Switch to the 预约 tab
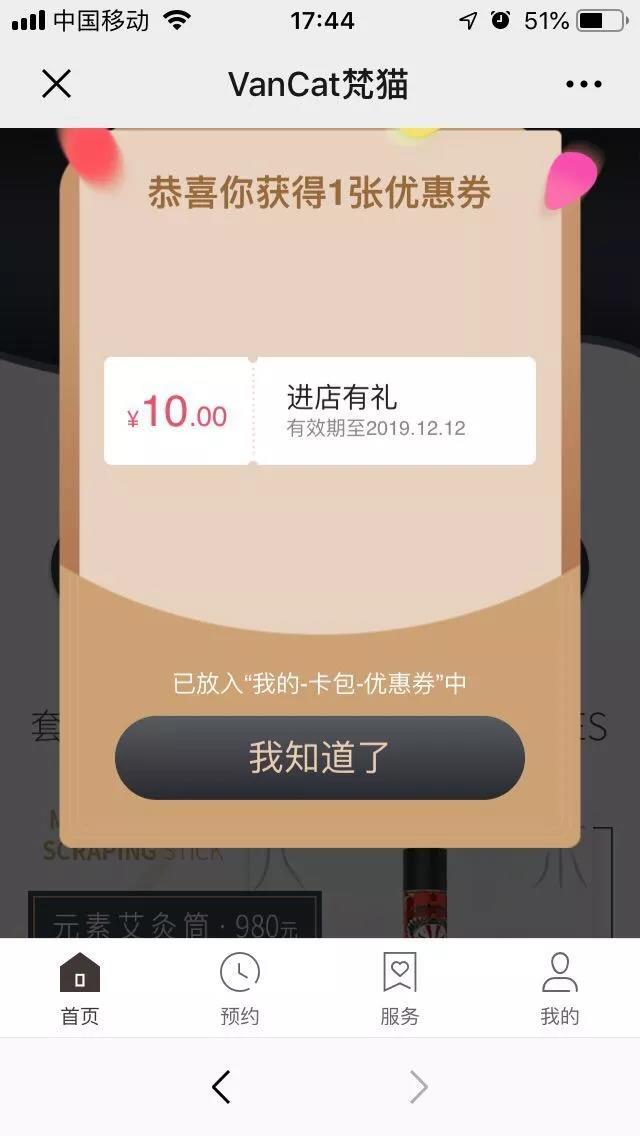 240,988
